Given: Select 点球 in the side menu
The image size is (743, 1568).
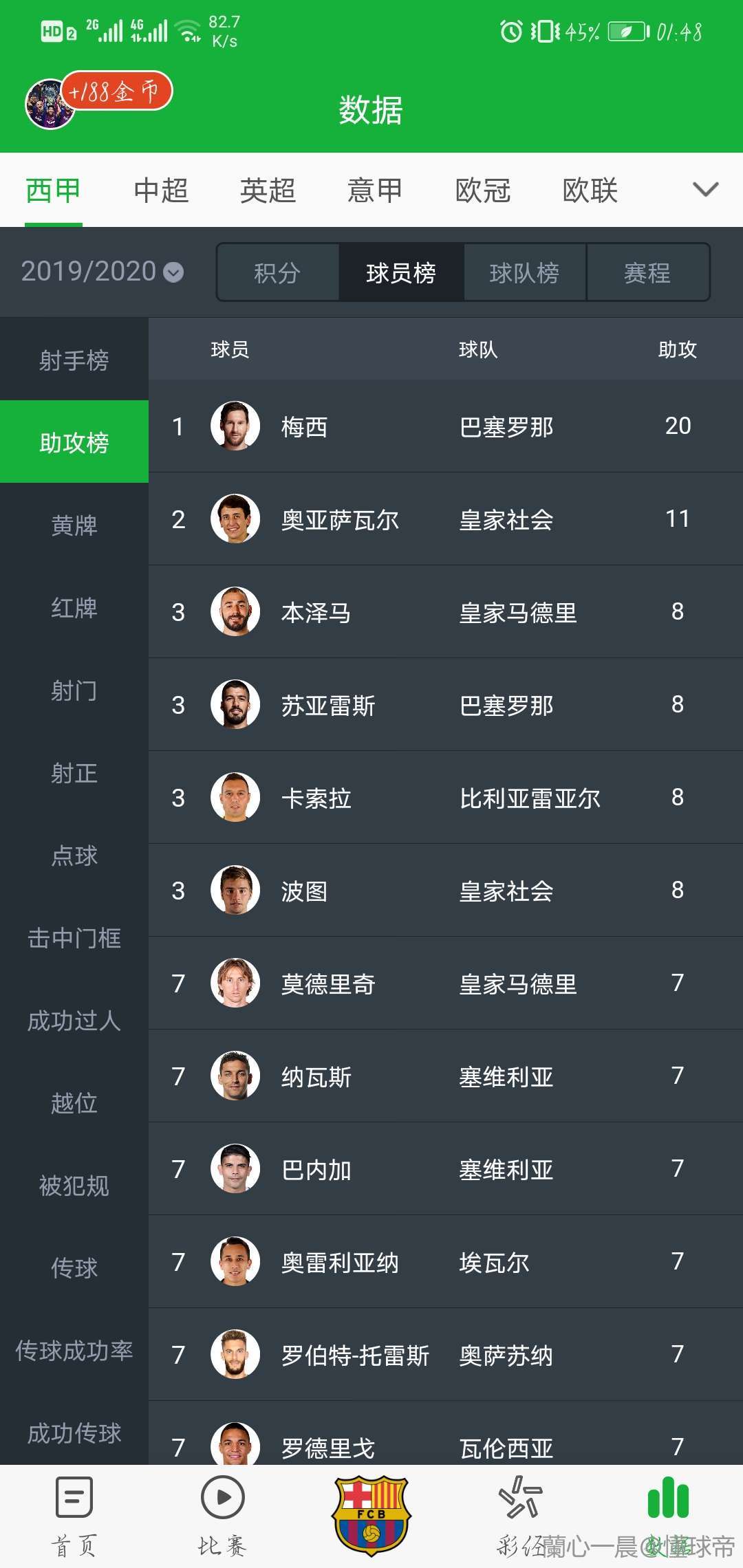Looking at the screenshot, I should coord(74,855).
